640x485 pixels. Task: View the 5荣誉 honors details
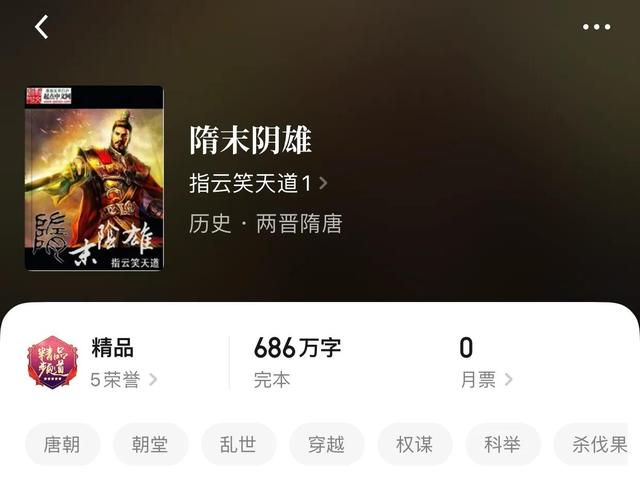(x=123, y=380)
